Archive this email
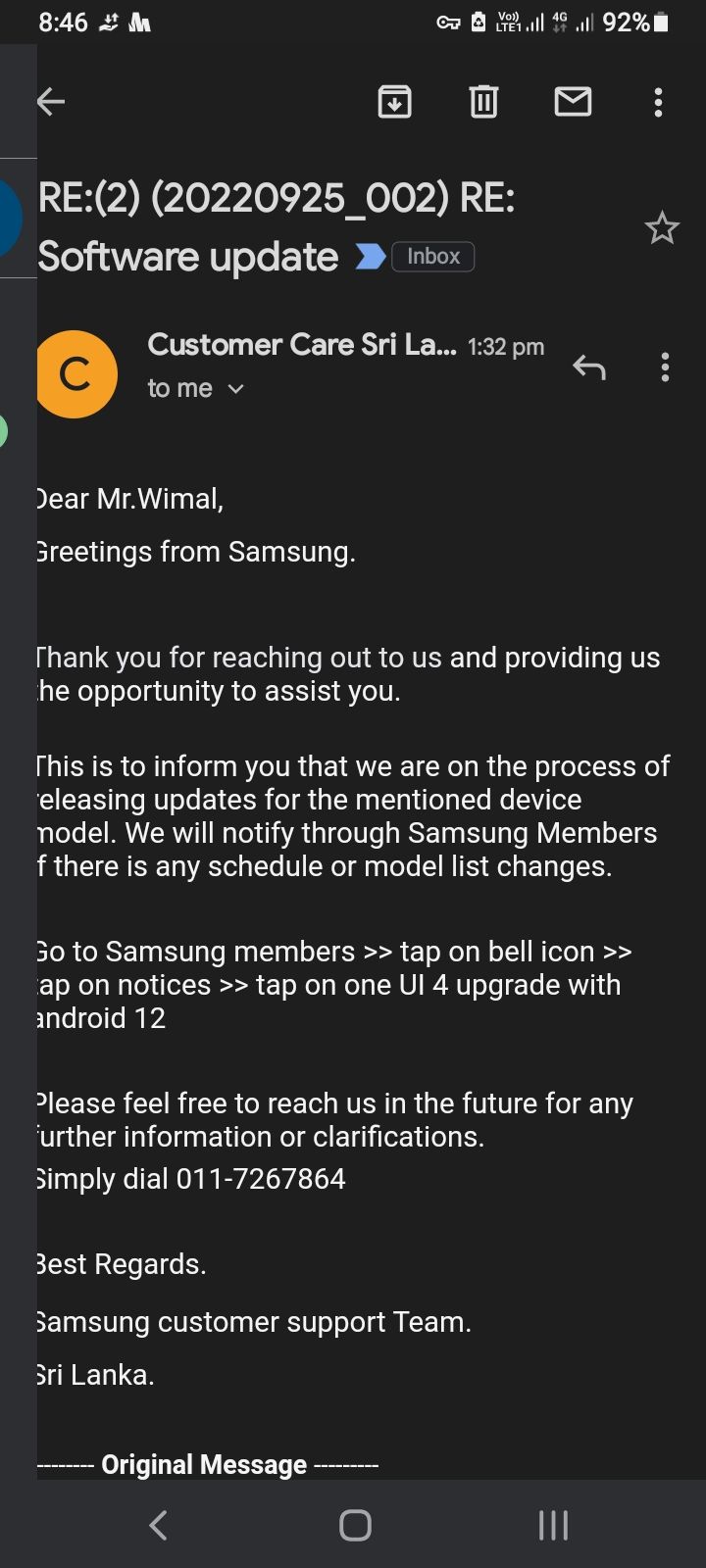Viewport: 706px width, 1568px height. point(394,101)
